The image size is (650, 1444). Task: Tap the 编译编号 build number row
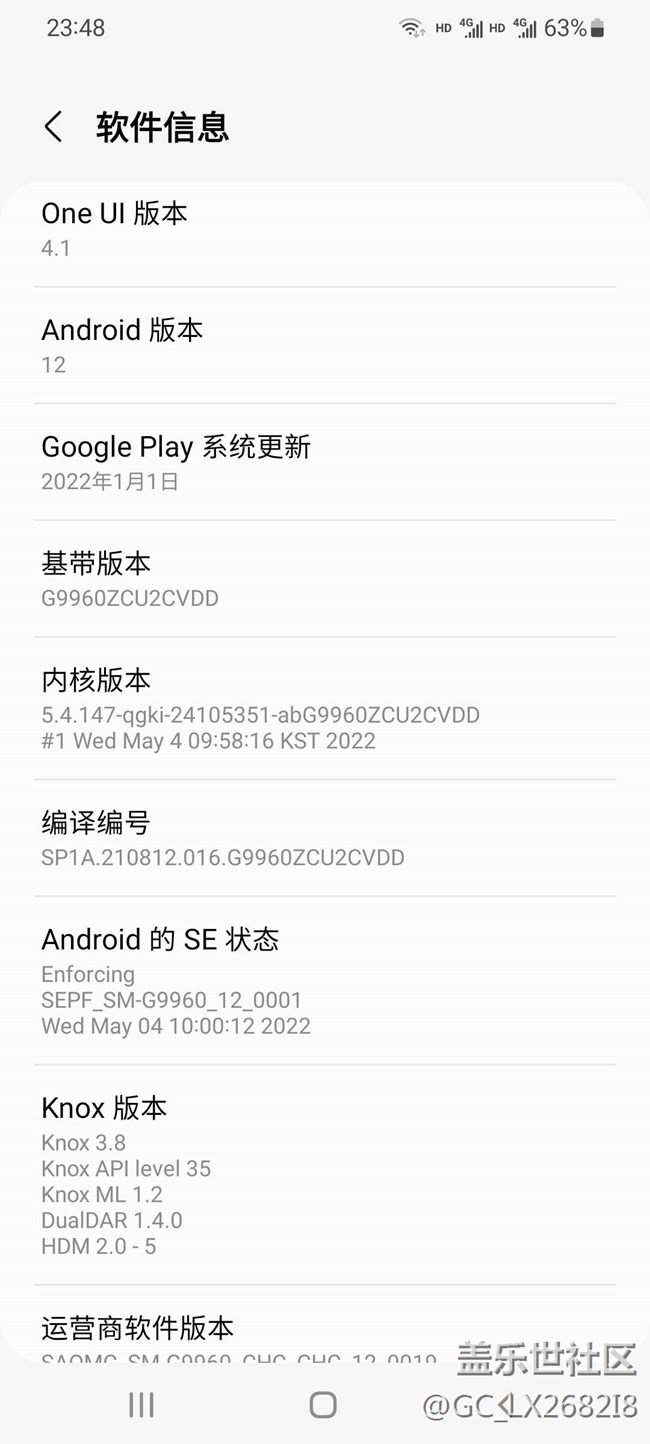tap(324, 838)
